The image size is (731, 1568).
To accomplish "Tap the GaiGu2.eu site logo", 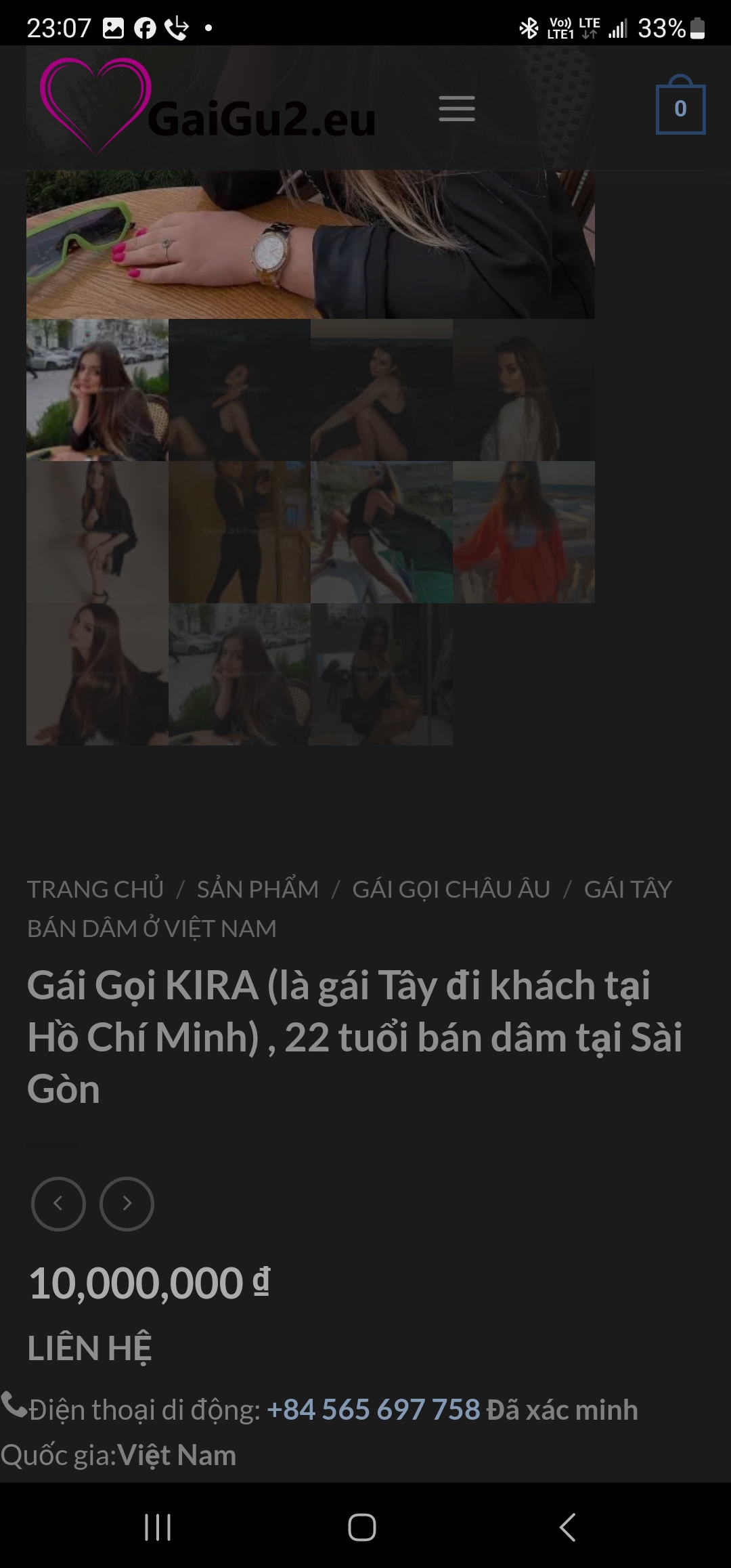I will [207, 107].
